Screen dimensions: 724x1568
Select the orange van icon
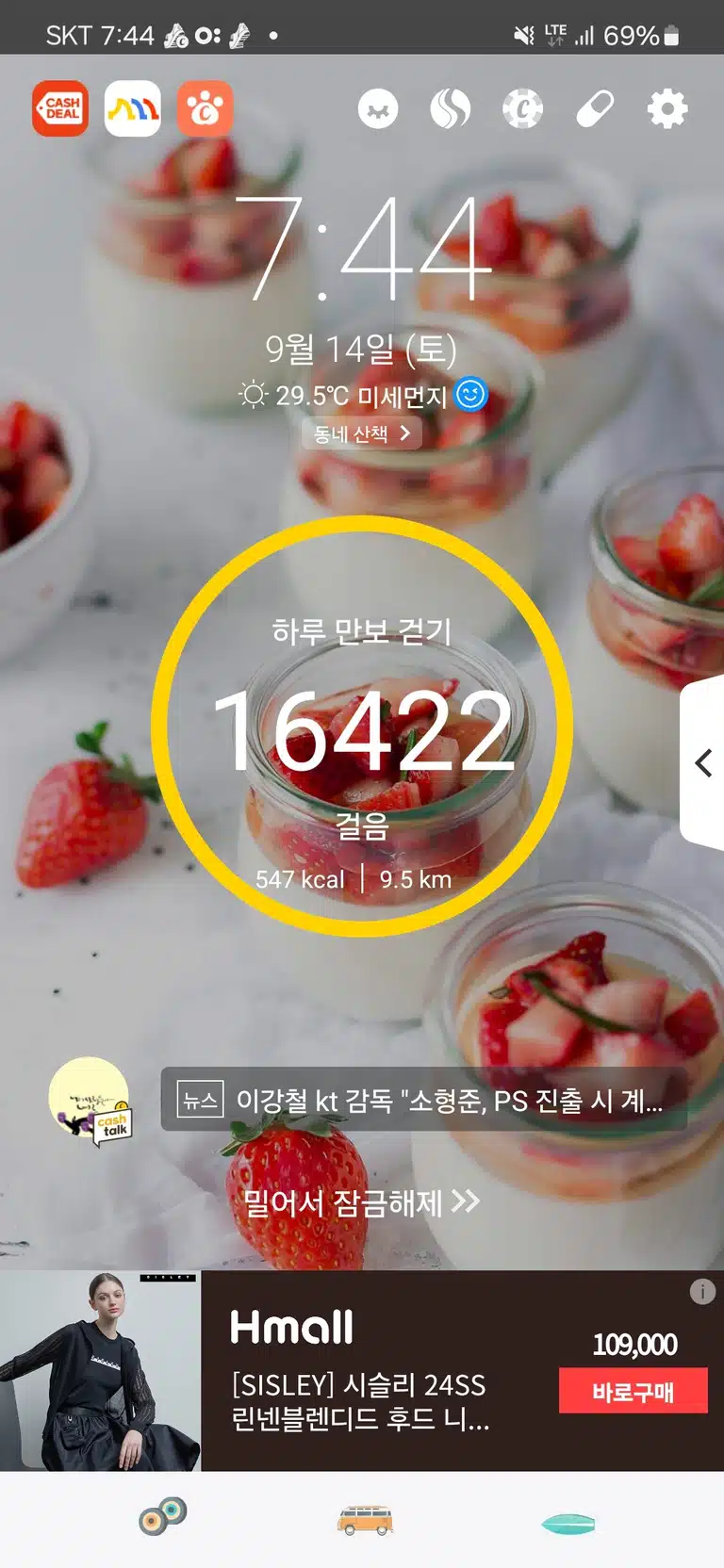[x=365, y=1520]
